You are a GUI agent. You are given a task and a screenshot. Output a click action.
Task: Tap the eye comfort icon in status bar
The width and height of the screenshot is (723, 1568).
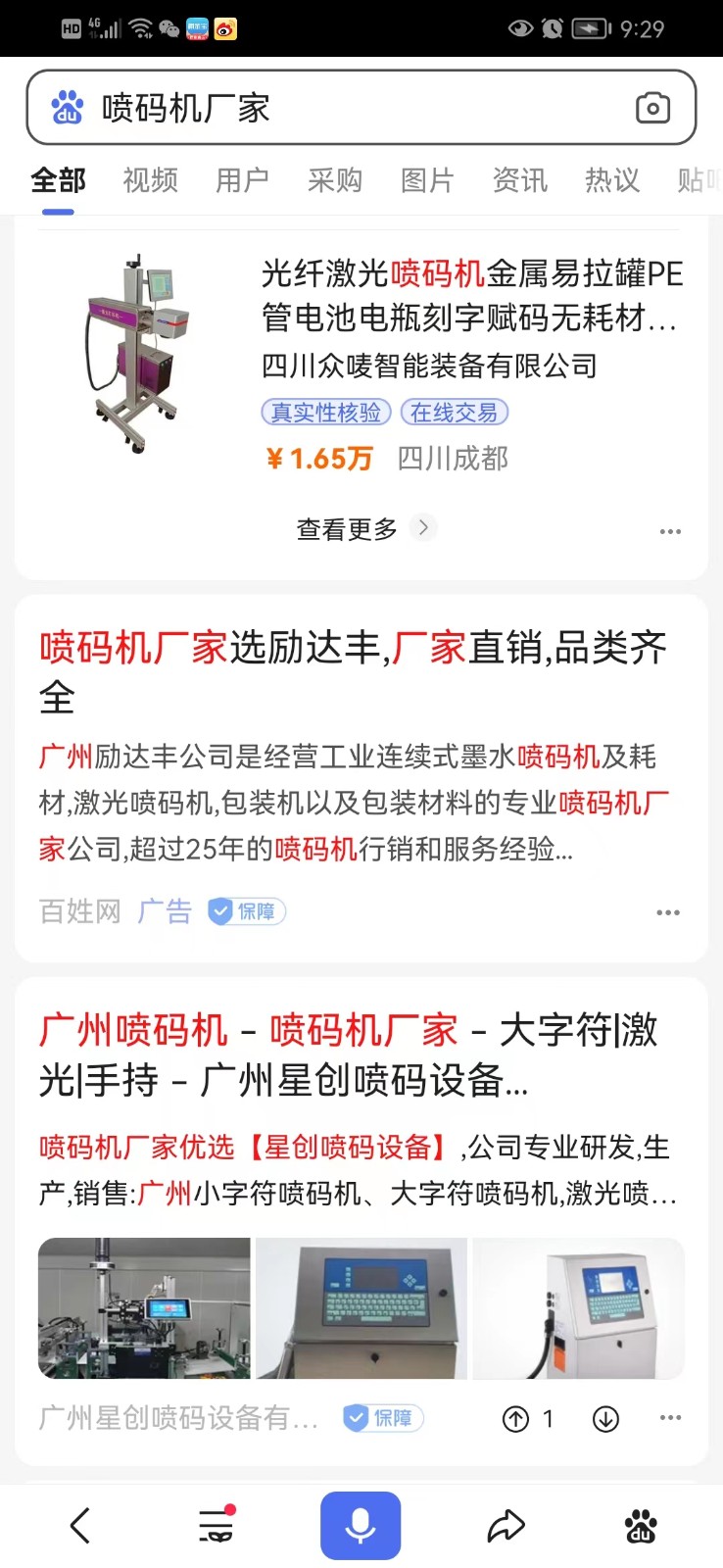520,28
